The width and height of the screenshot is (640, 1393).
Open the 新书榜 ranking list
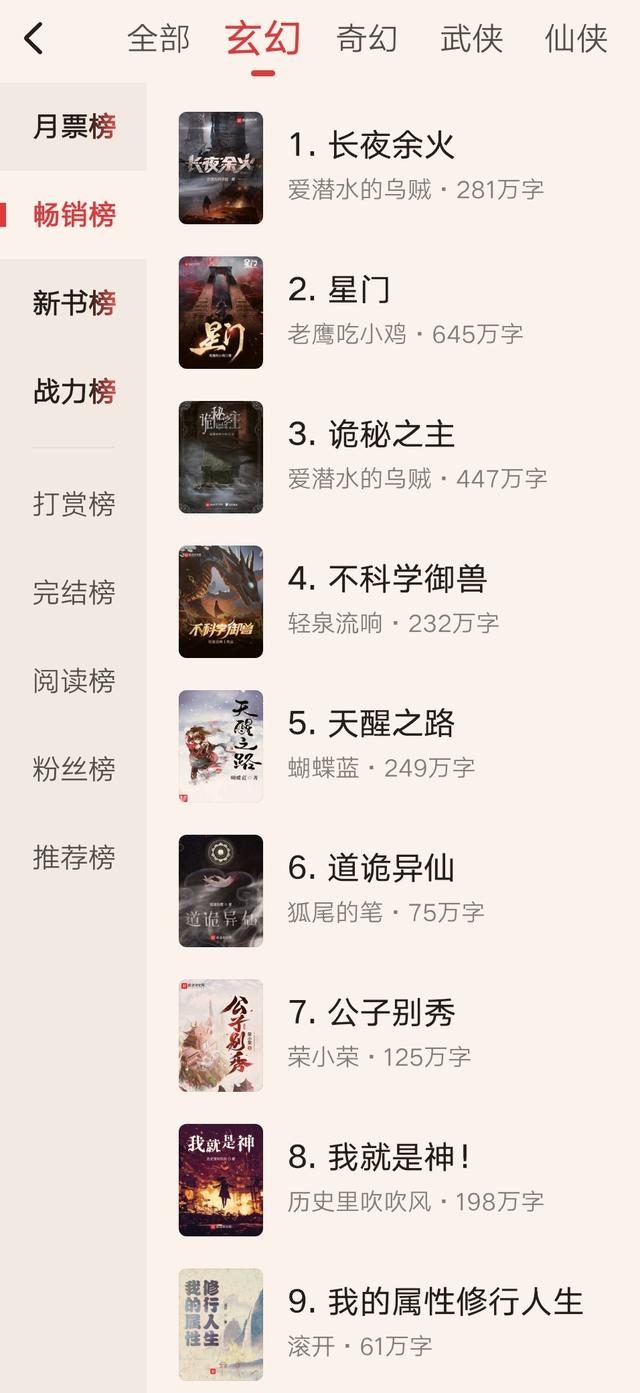[x=74, y=303]
